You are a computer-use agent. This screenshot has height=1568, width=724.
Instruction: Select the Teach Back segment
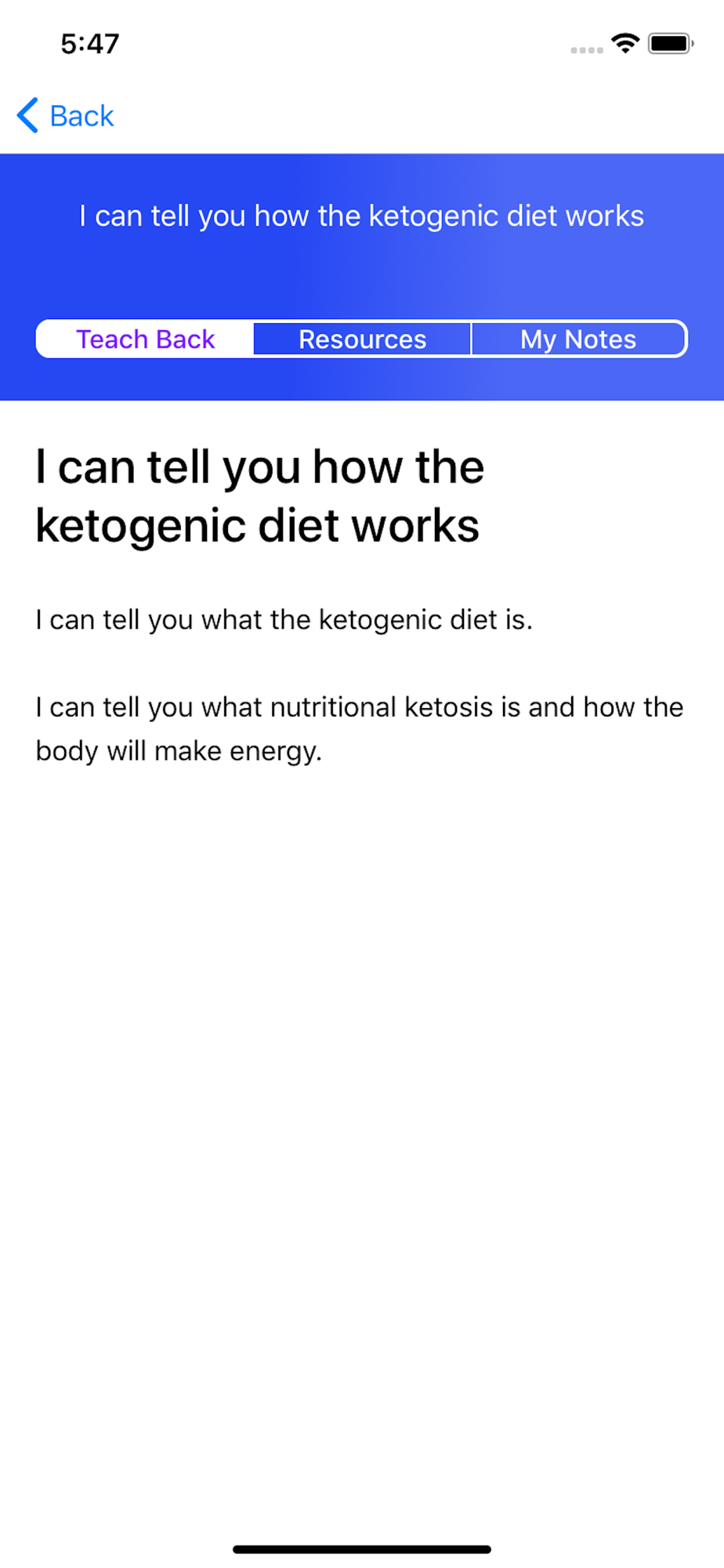(x=145, y=339)
